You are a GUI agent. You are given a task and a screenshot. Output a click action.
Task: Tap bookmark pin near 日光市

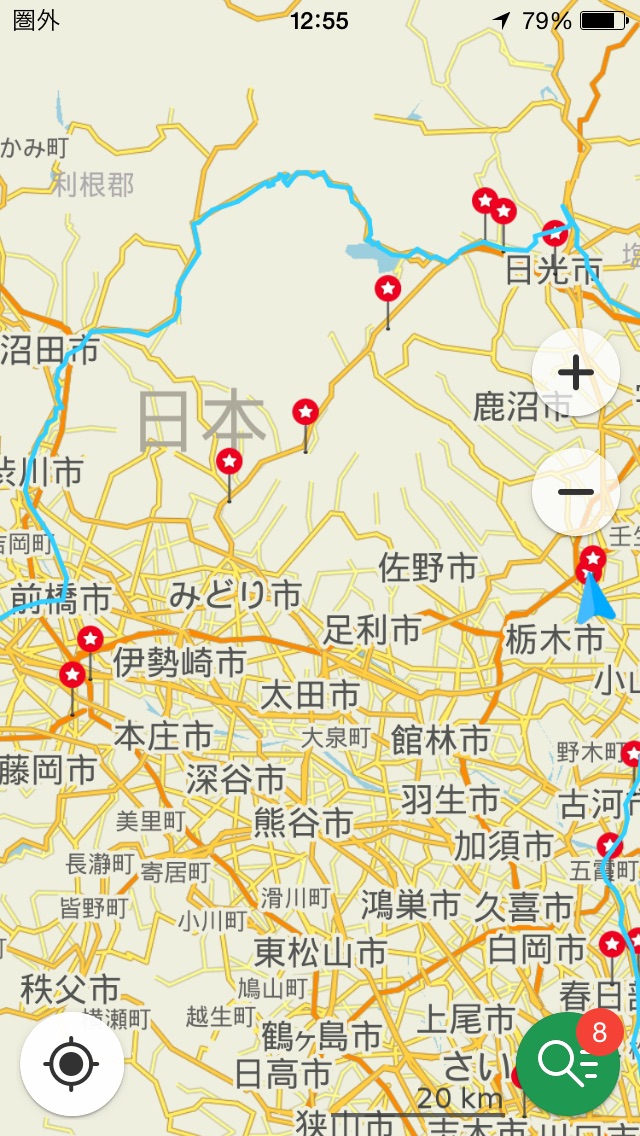pos(555,233)
